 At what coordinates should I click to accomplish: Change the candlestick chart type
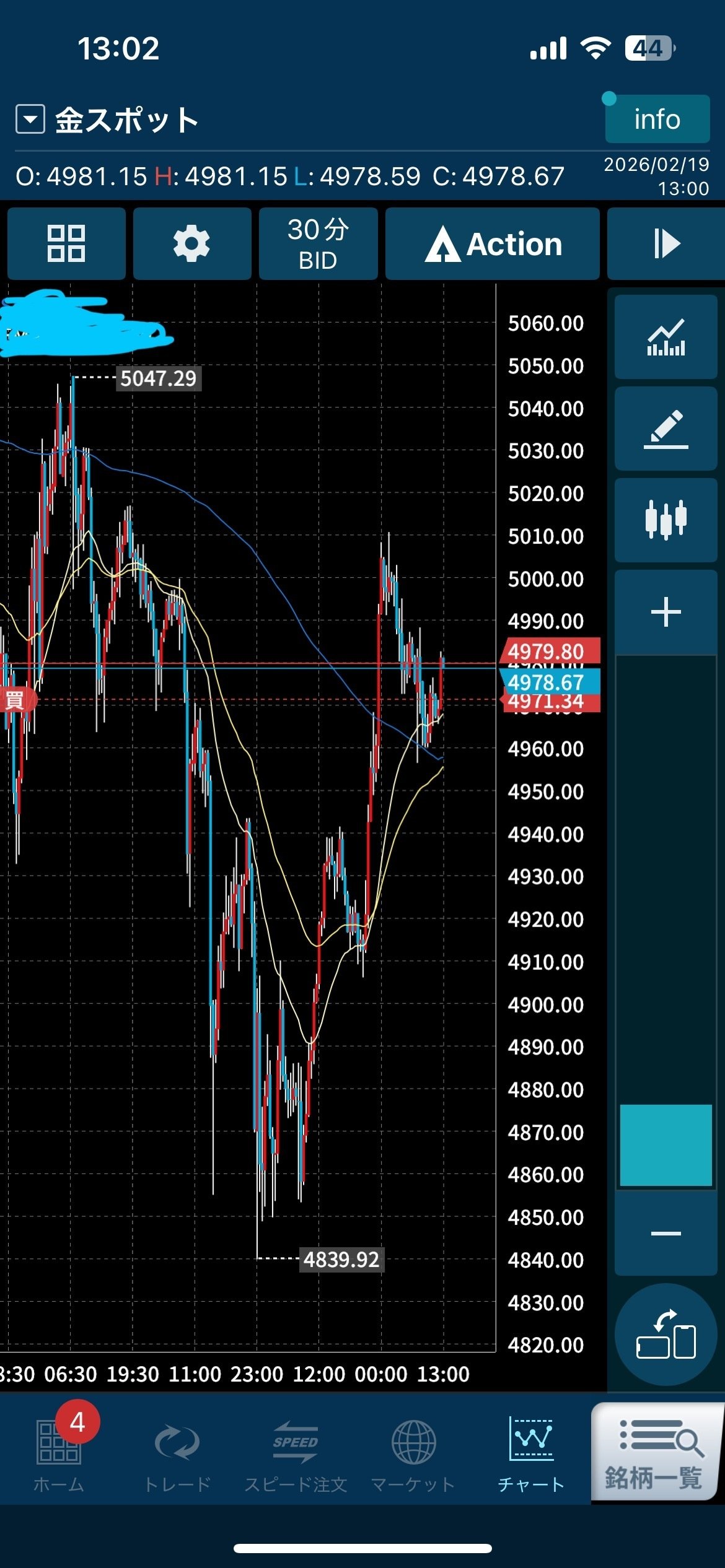[666, 520]
